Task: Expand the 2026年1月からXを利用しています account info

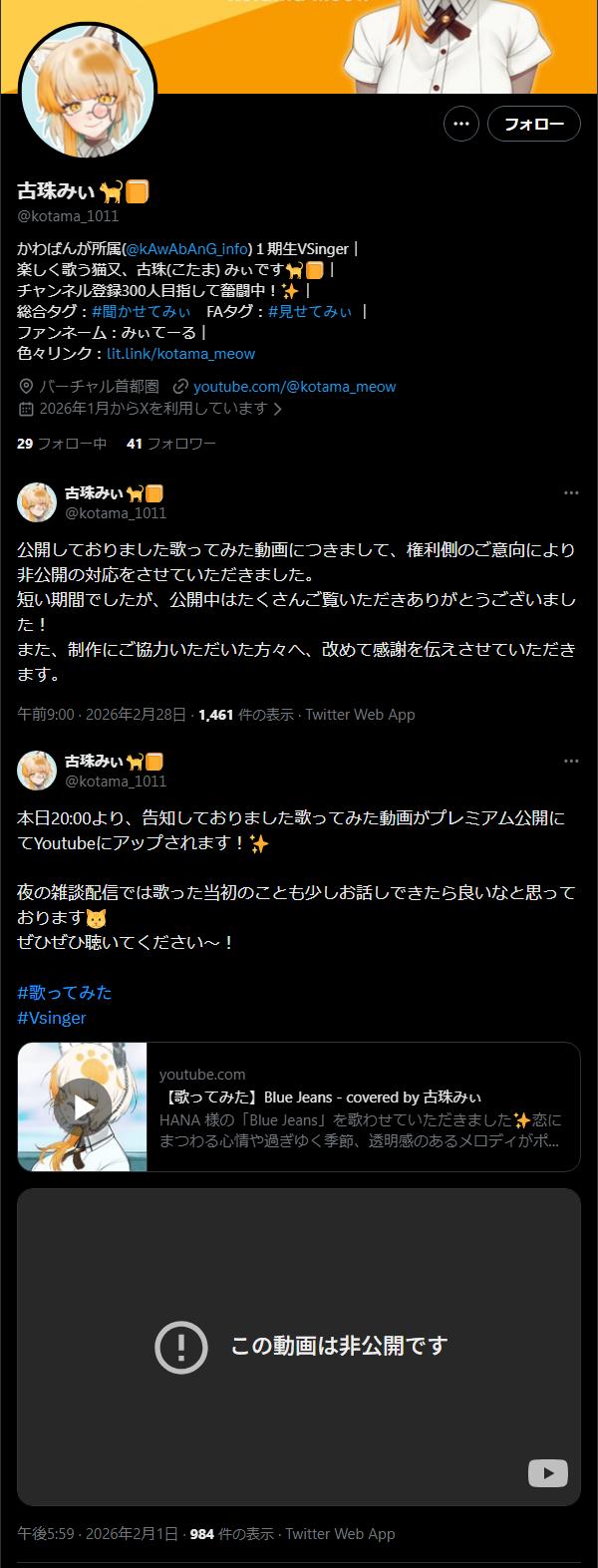Action: tap(159, 408)
